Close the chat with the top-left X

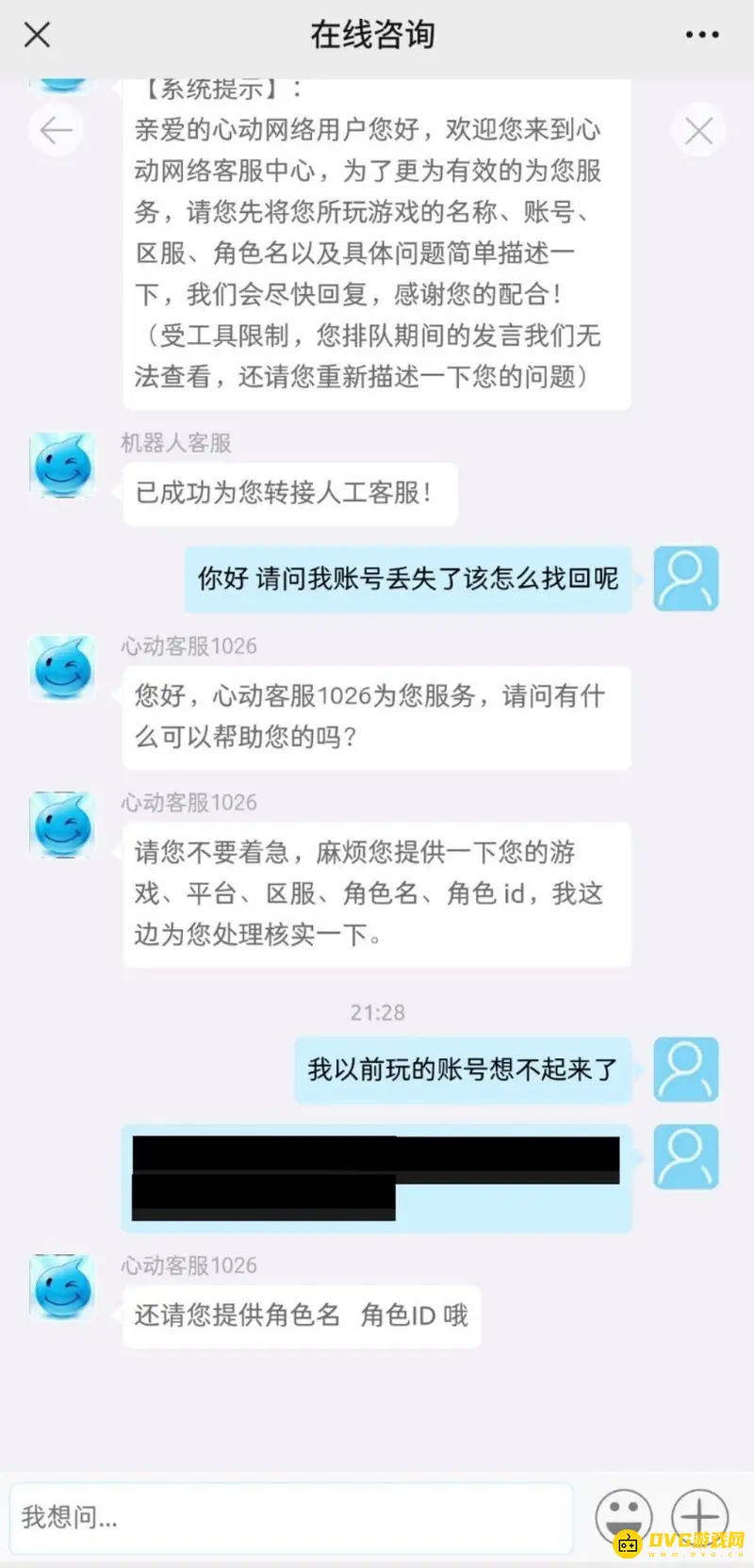tap(36, 34)
